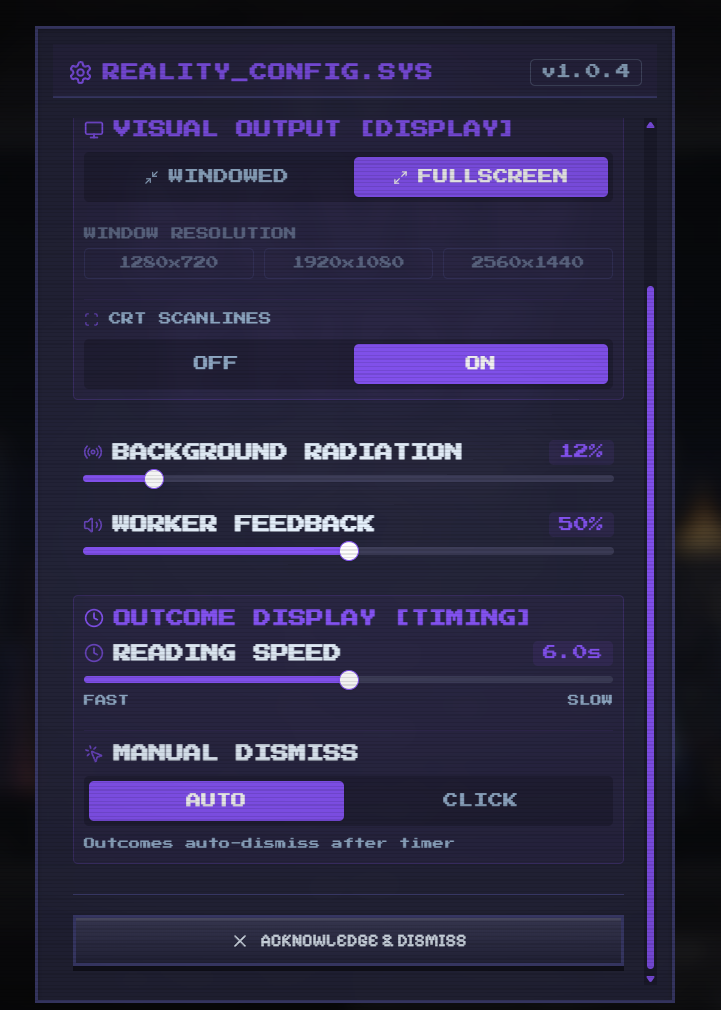Screen dimensions: 721x1010
Task: Tap the scrollbar down arrow
Action: click(650, 979)
